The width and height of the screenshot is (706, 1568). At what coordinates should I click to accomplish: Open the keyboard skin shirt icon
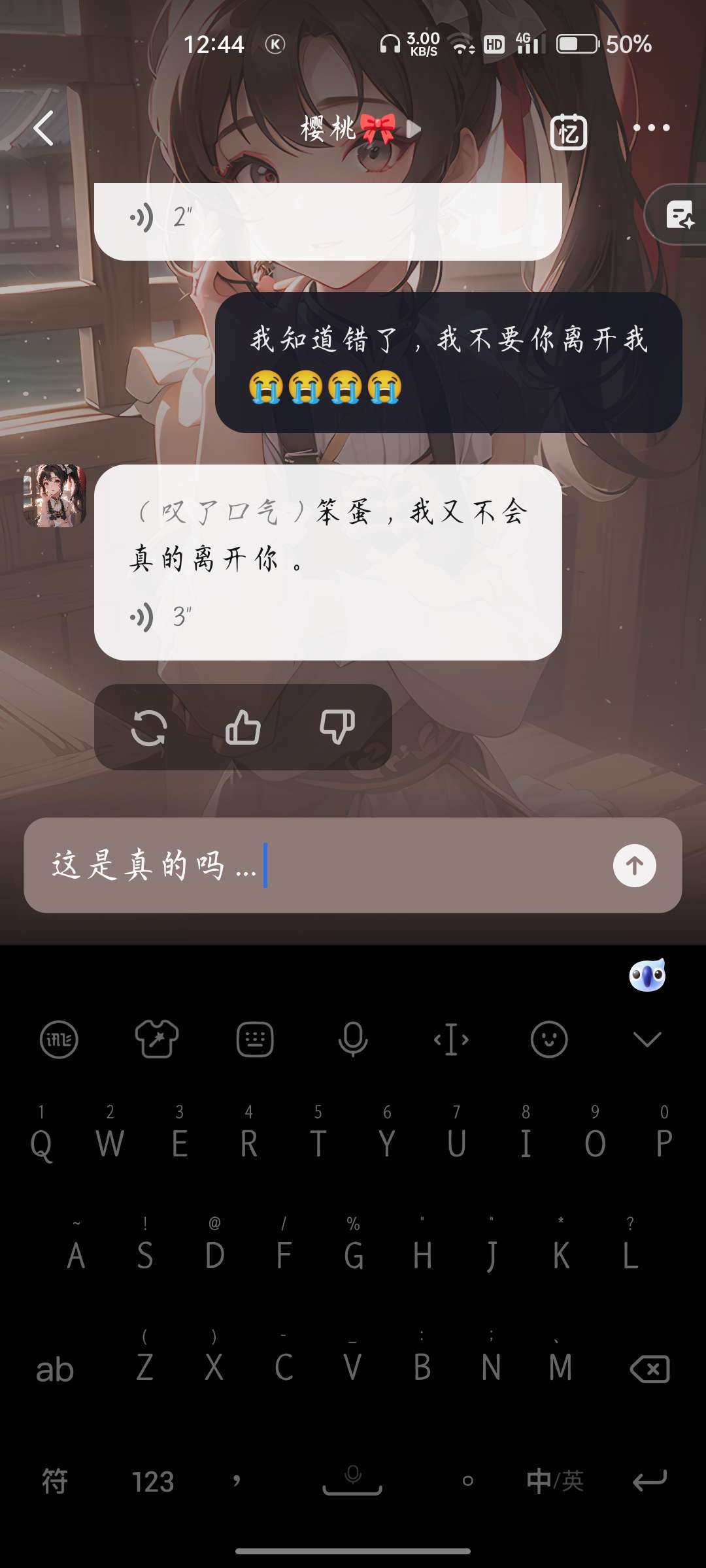pos(157,1039)
